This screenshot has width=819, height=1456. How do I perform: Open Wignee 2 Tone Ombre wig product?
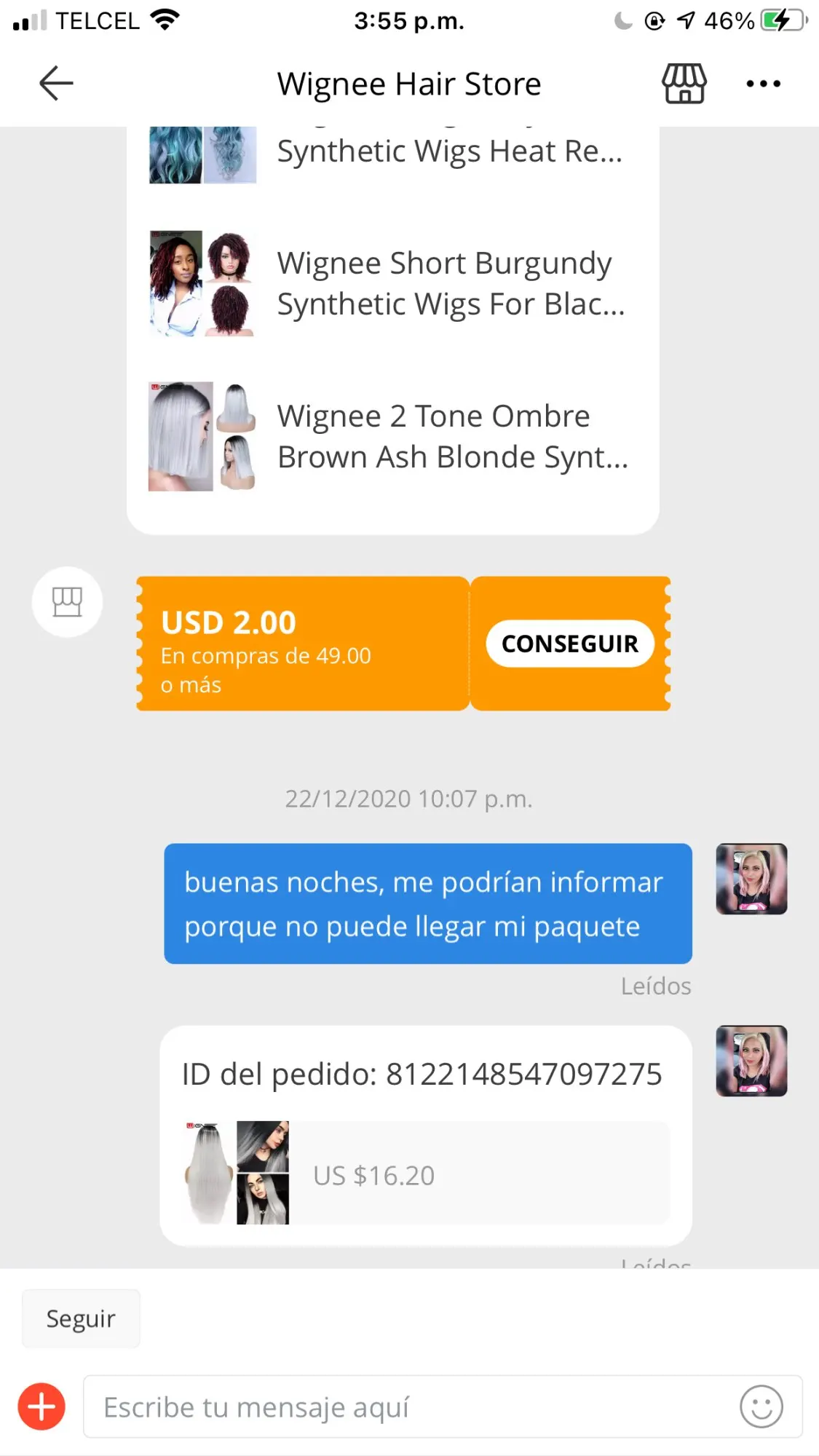[x=393, y=437]
